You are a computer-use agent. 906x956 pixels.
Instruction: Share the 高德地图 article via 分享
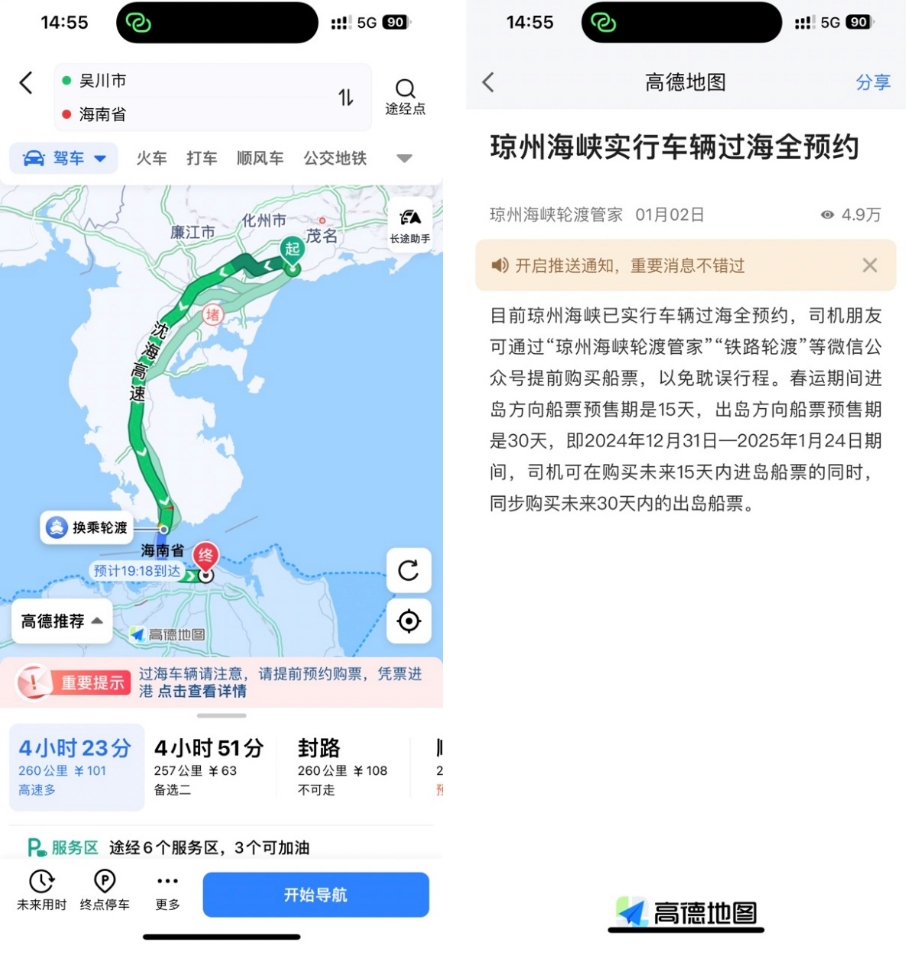(872, 82)
